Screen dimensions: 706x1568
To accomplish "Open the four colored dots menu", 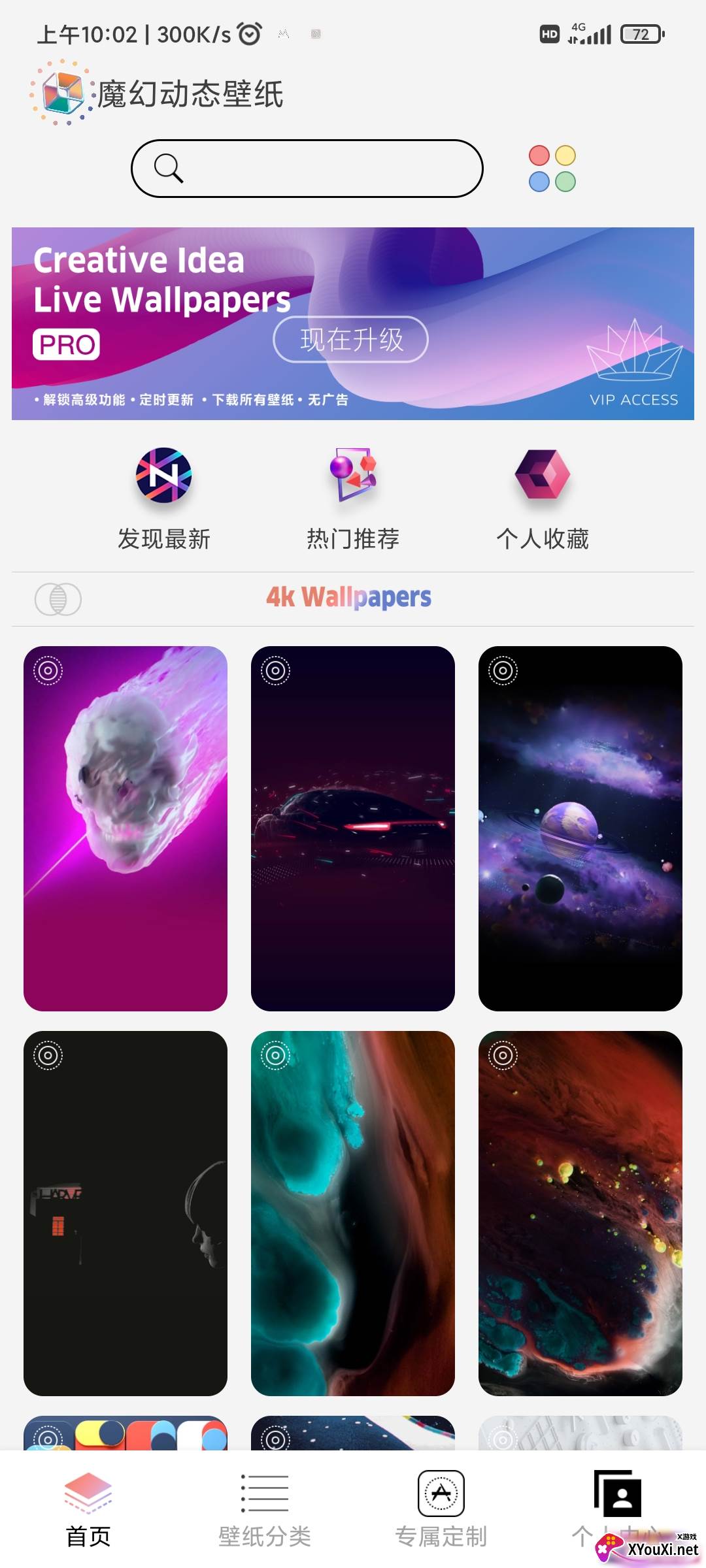I will point(552,169).
